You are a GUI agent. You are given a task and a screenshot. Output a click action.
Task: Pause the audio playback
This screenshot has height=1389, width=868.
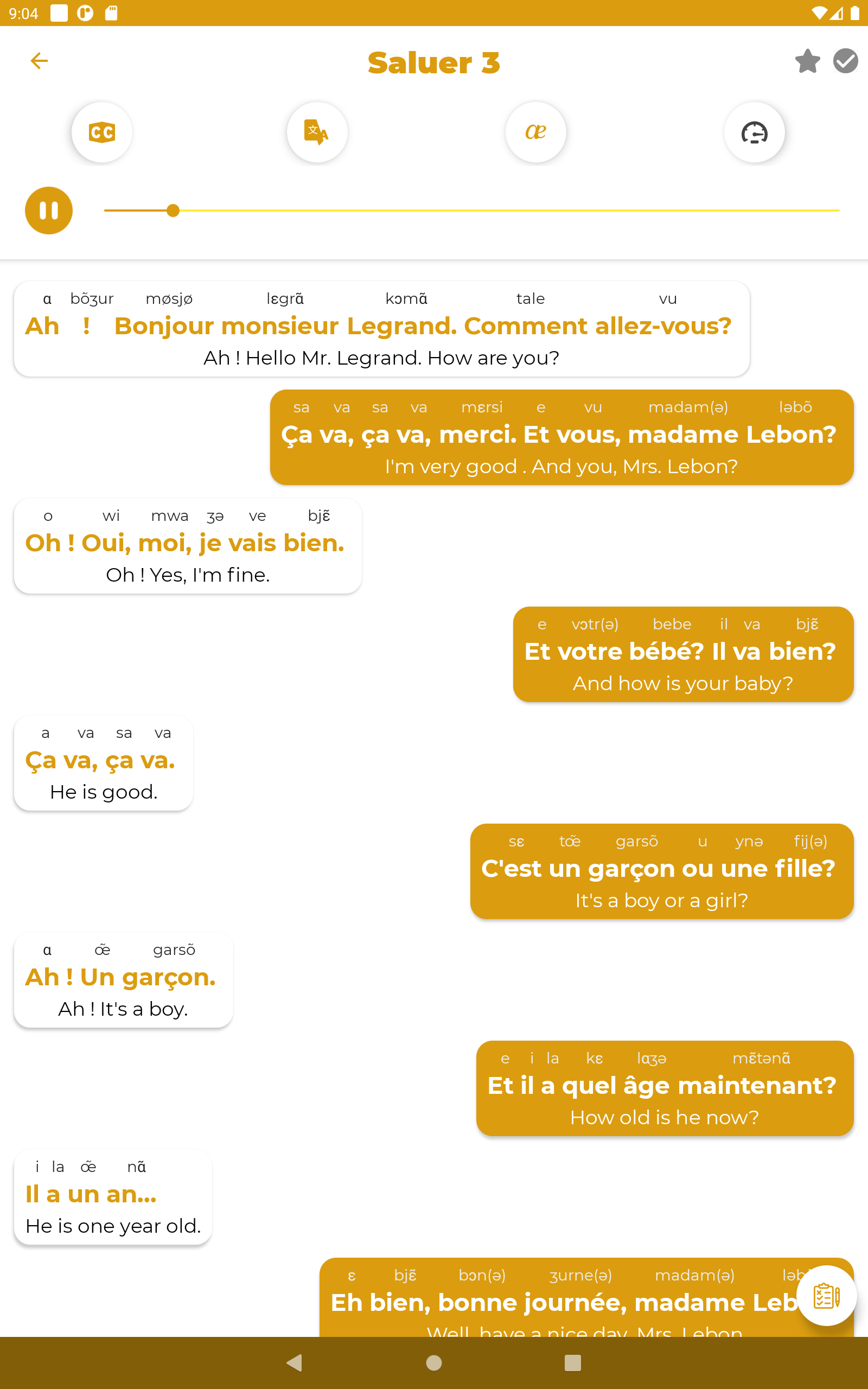click(x=49, y=211)
